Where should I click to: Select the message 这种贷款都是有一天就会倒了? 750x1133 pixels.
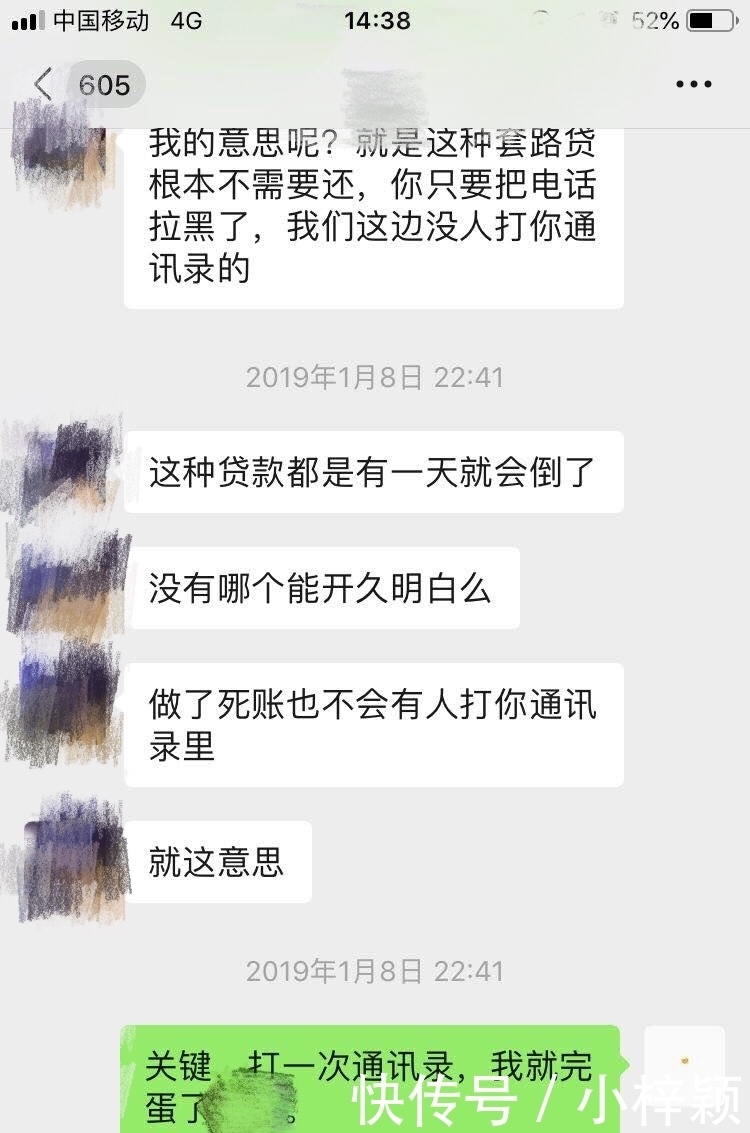point(373,472)
